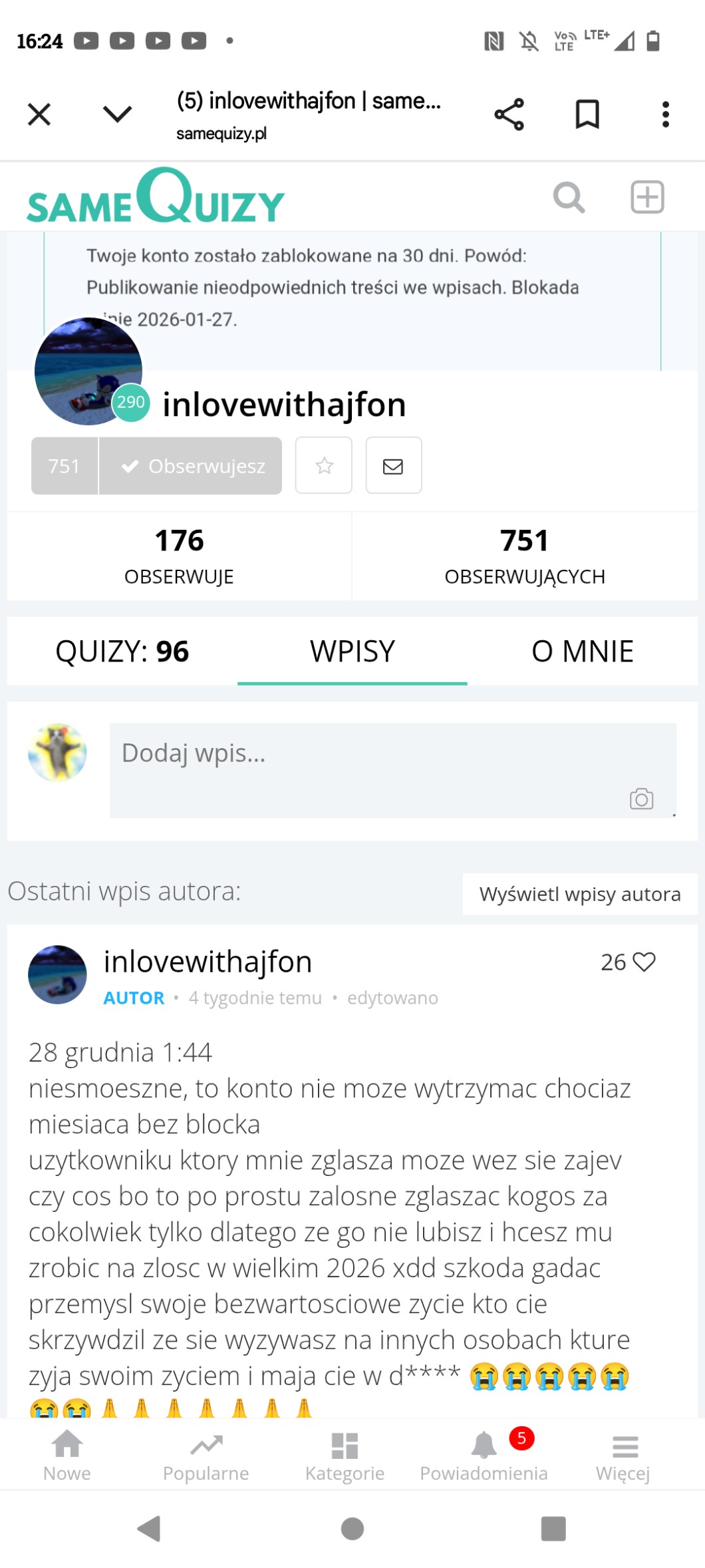Add inlovewithajfon to favorites with the star

pos(324,466)
